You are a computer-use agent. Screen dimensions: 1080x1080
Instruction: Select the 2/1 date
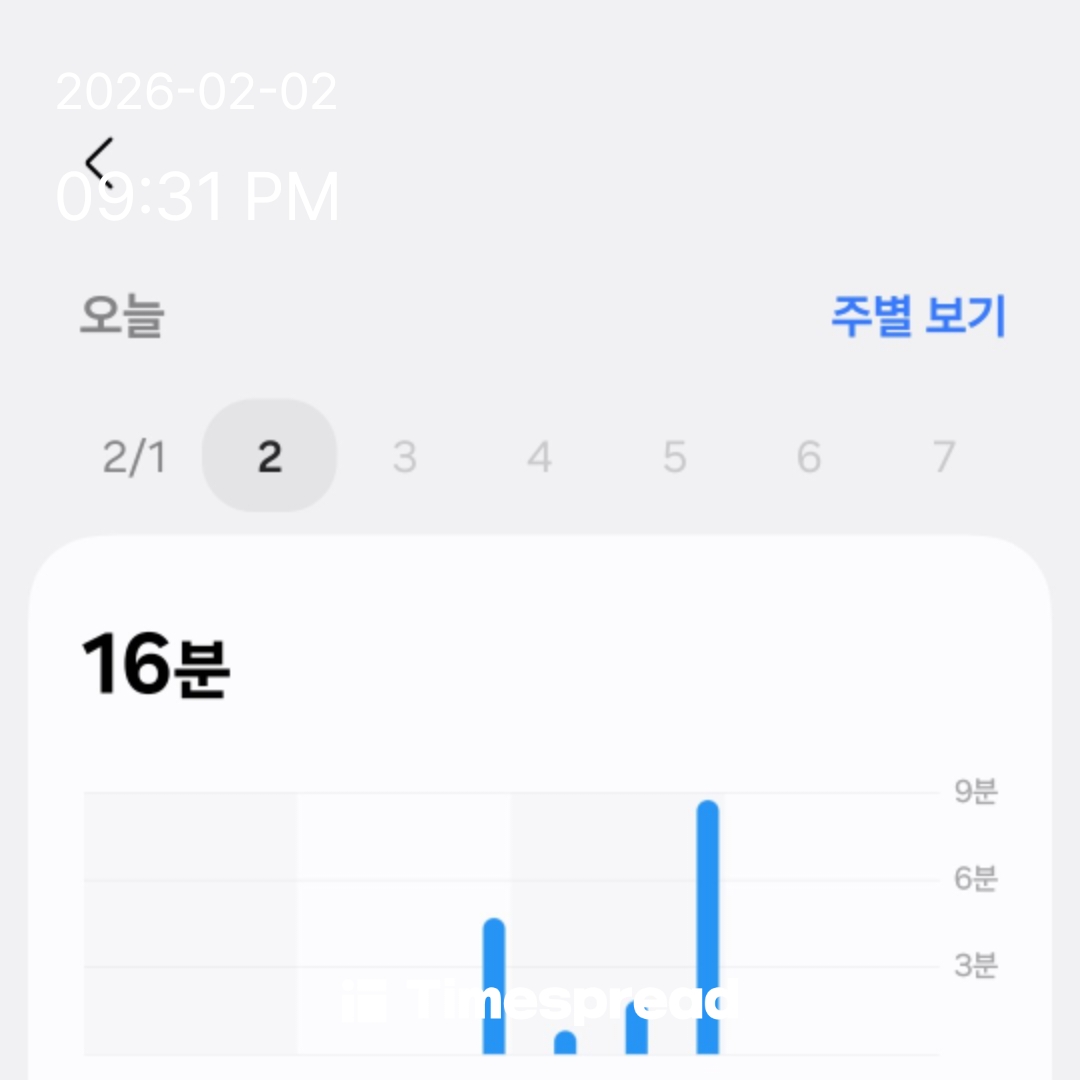pos(134,458)
